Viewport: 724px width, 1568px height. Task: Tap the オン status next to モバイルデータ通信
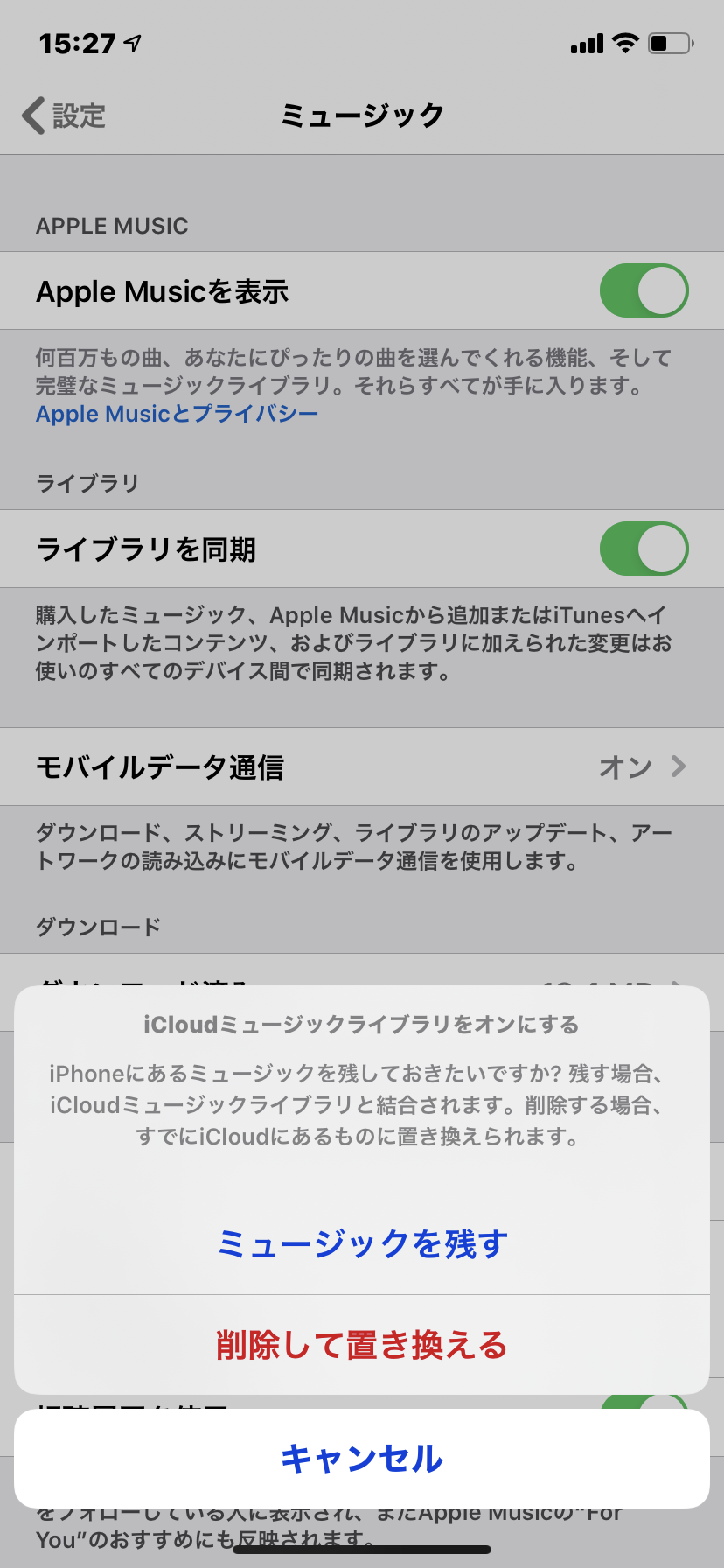[626, 767]
